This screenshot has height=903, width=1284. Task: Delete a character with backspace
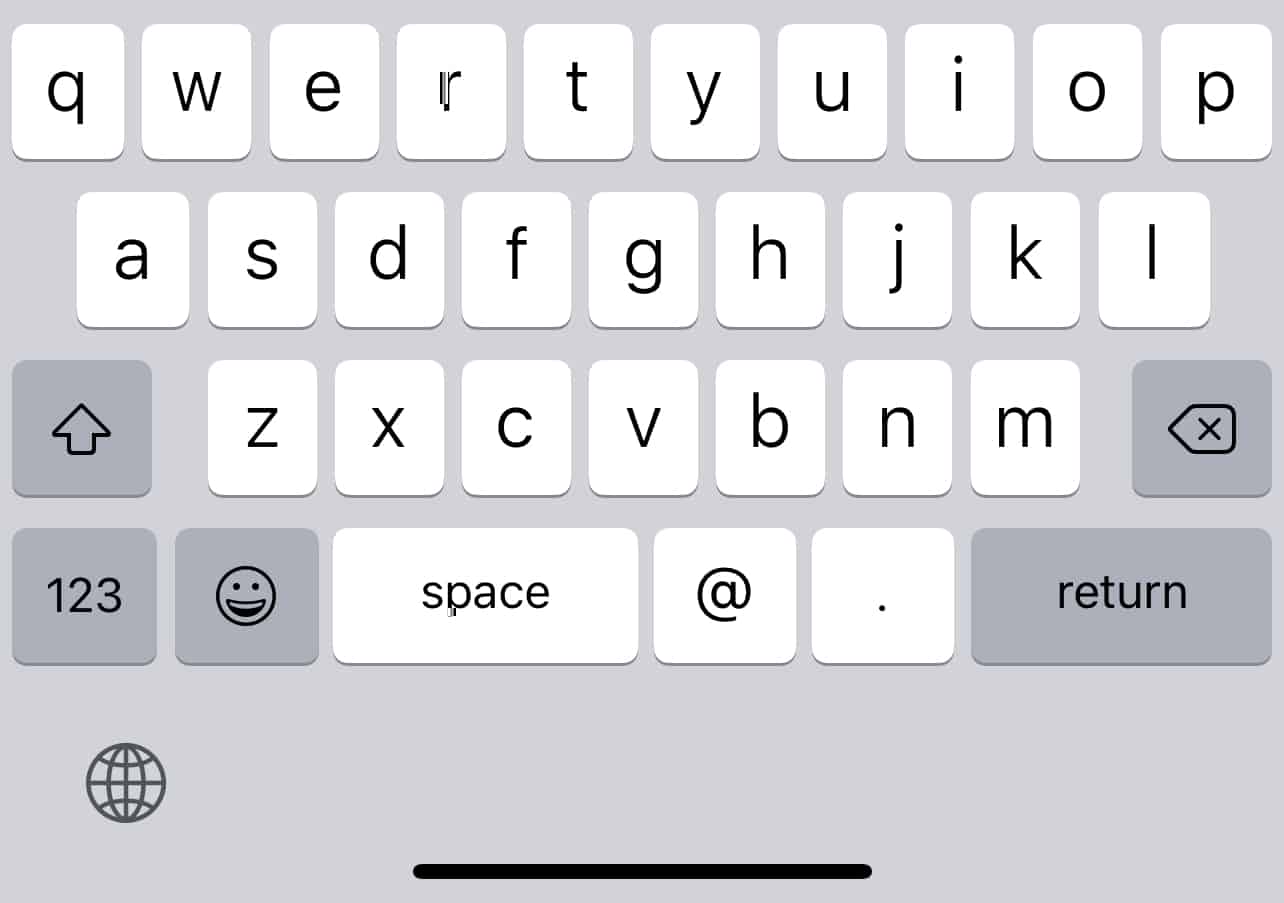(1202, 428)
